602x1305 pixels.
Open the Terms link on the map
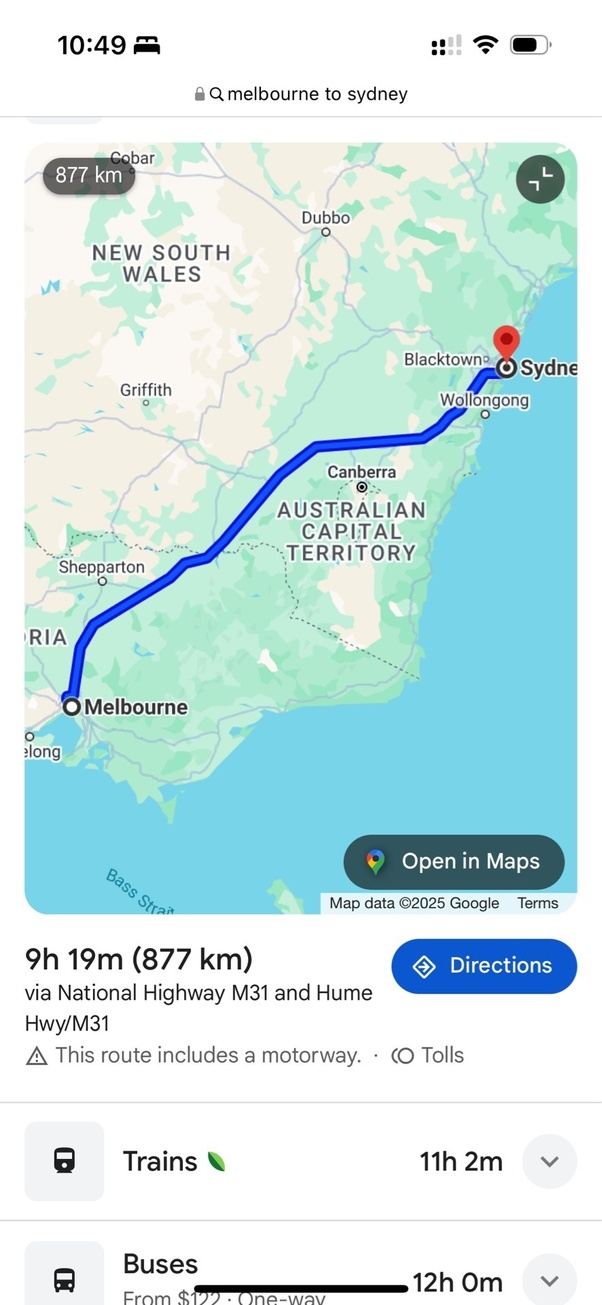(x=537, y=903)
